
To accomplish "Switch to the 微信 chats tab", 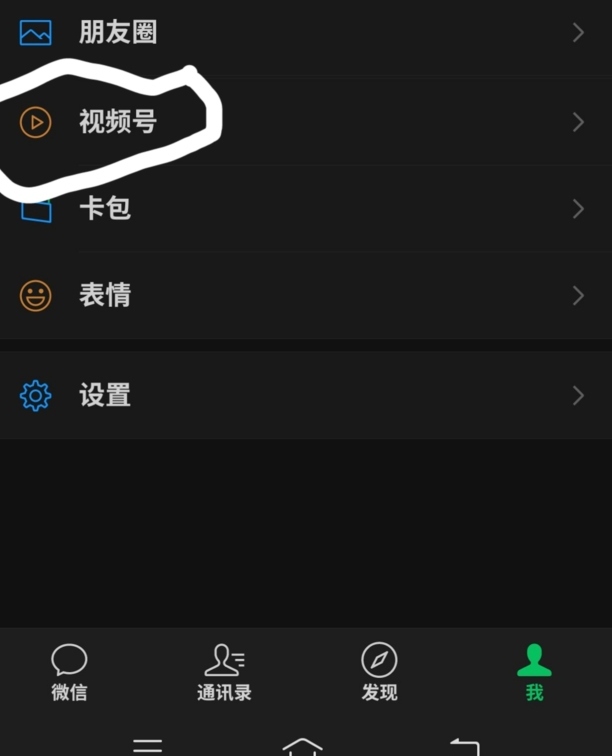I will 69,672.
